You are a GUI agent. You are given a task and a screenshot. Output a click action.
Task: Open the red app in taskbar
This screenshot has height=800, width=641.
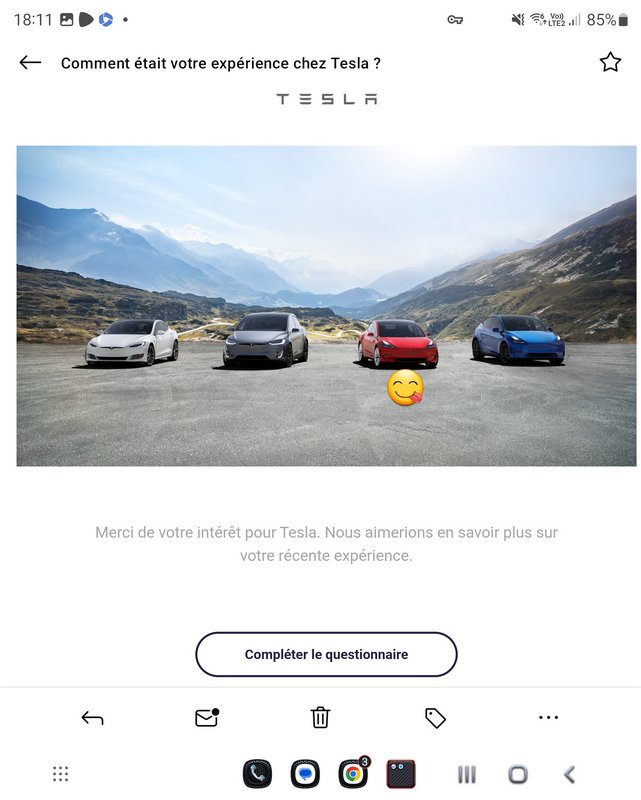[x=400, y=773]
